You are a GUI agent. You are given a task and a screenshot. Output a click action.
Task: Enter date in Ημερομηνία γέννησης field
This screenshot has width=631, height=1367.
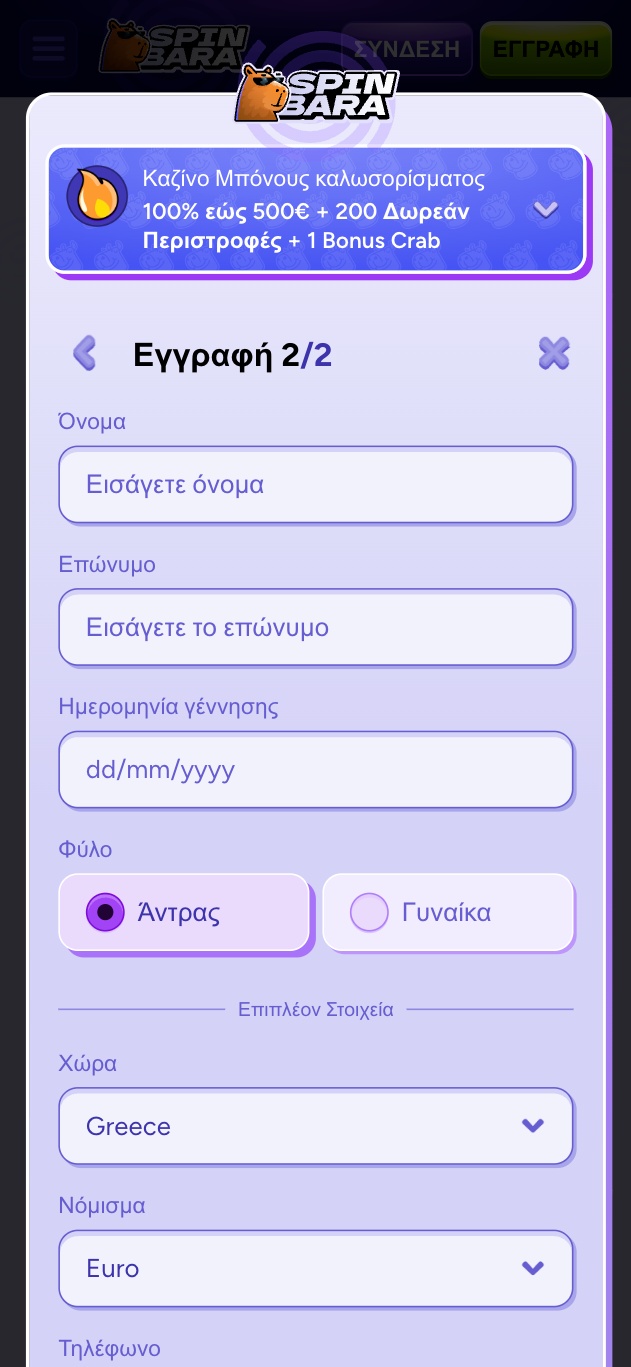pyautogui.click(x=315, y=770)
